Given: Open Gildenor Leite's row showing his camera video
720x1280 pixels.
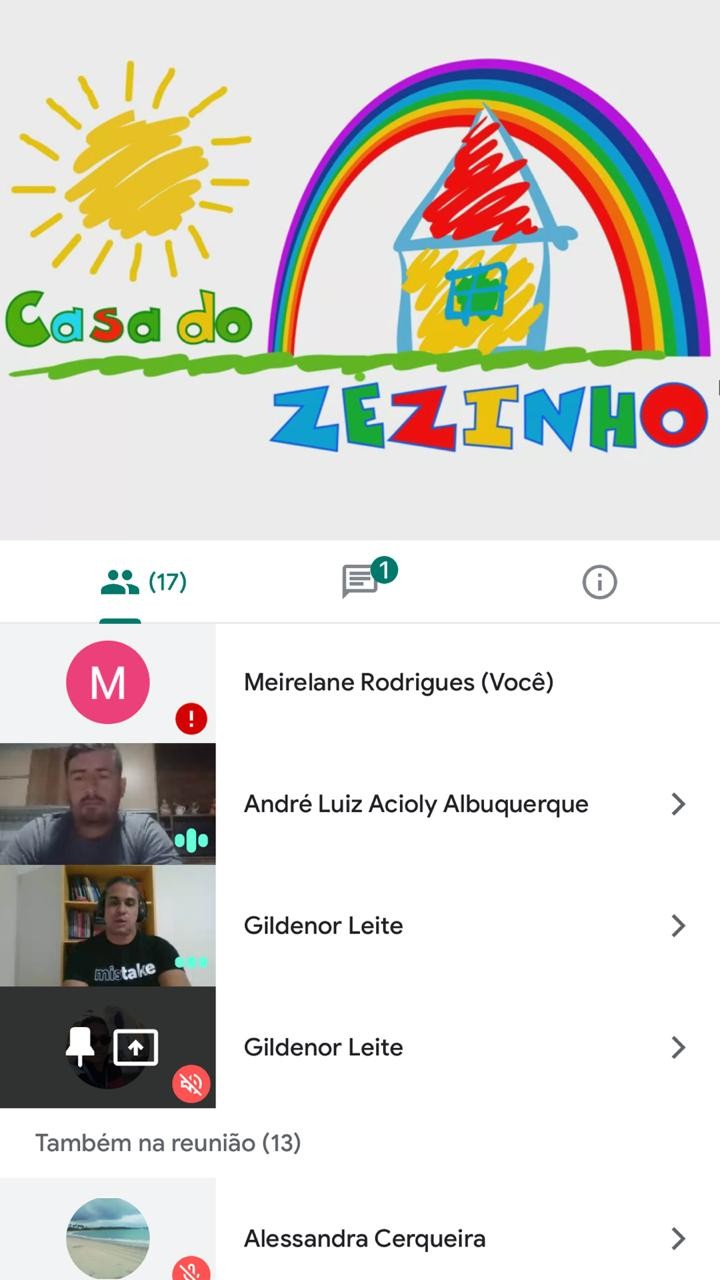Looking at the screenshot, I should (x=678, y=926).
